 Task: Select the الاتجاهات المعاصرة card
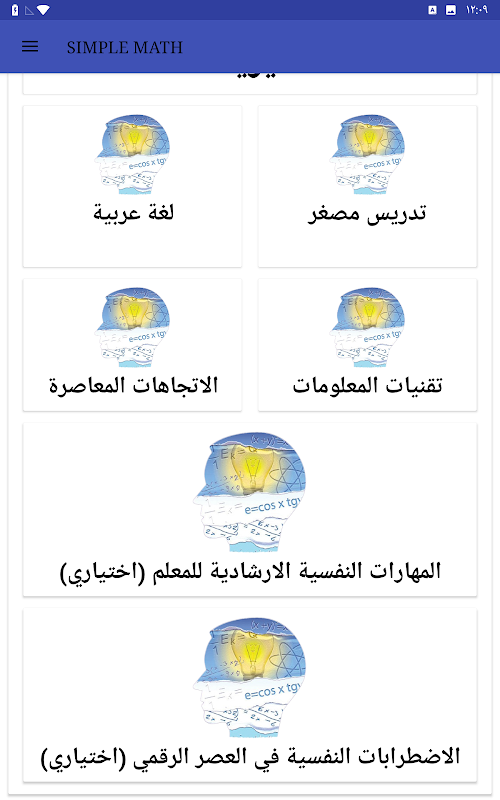tap(133, 345)
